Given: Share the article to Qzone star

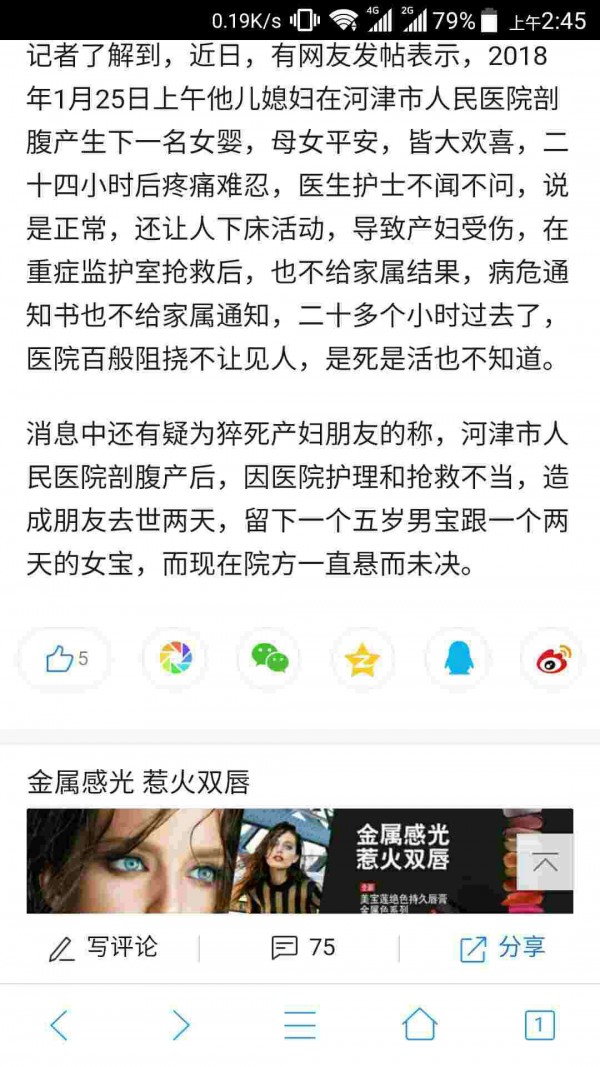Looking at the screenshot, I should pos(363,658).
